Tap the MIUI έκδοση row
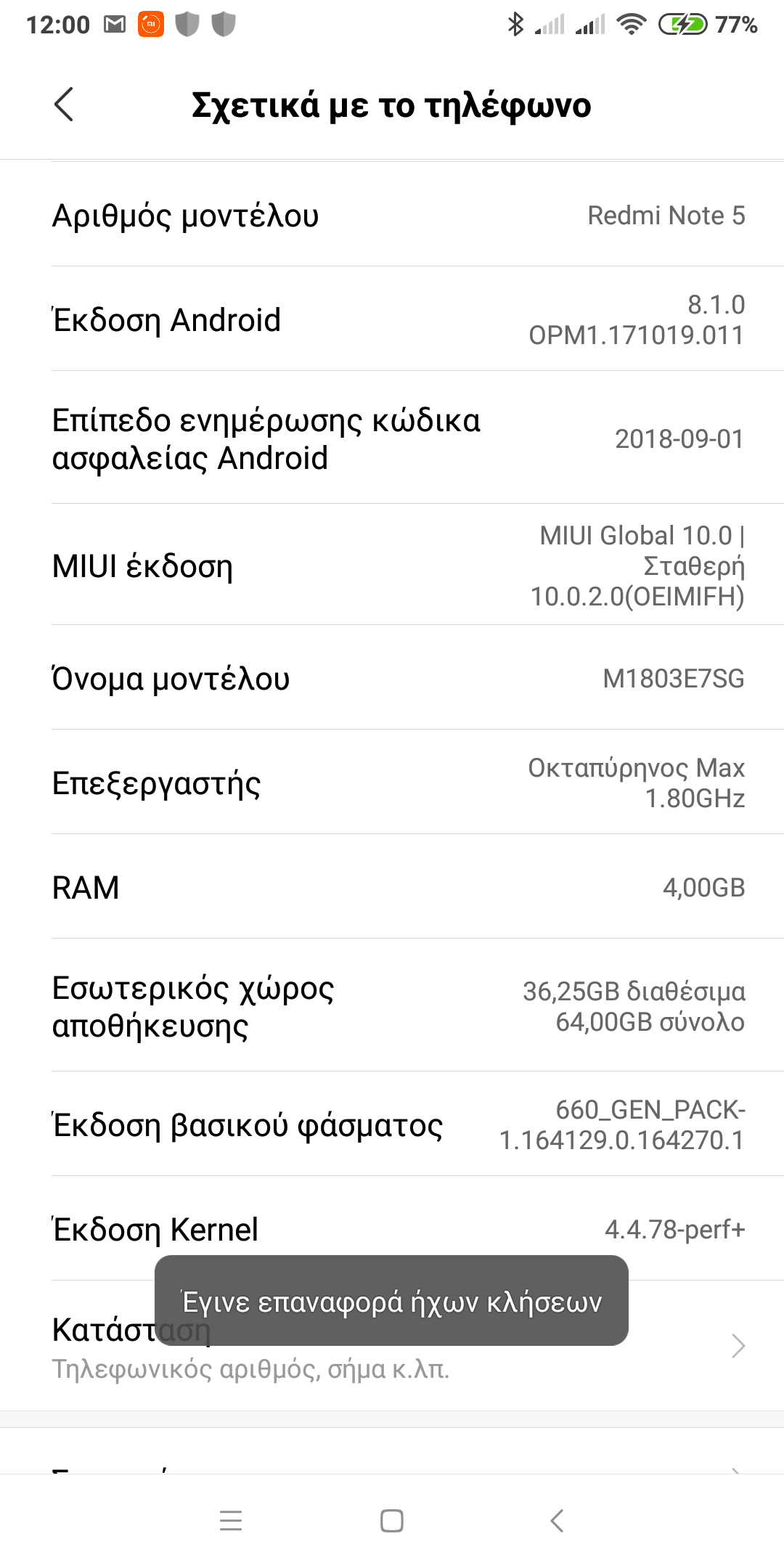Viewport: 784px width, 1568px height. point(392,565)
